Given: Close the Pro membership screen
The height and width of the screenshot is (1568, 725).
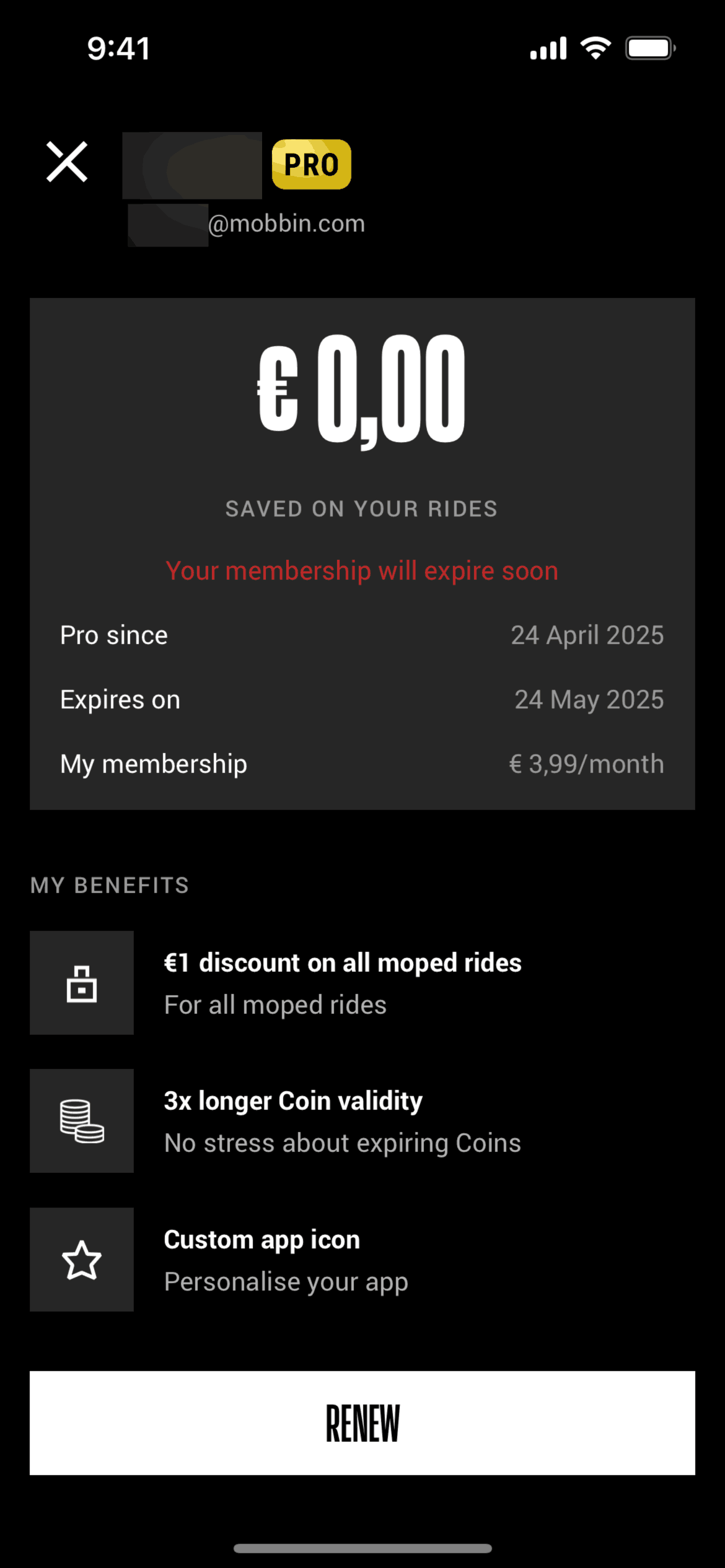Looking at the screenshot, I should 67,162.
